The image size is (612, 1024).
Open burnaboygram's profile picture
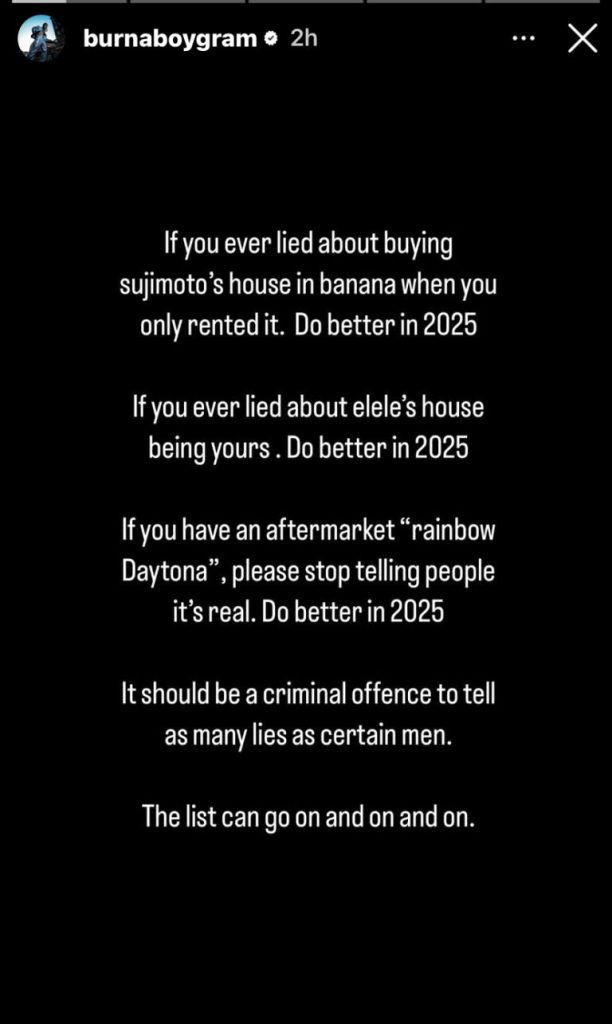[40, 39]
